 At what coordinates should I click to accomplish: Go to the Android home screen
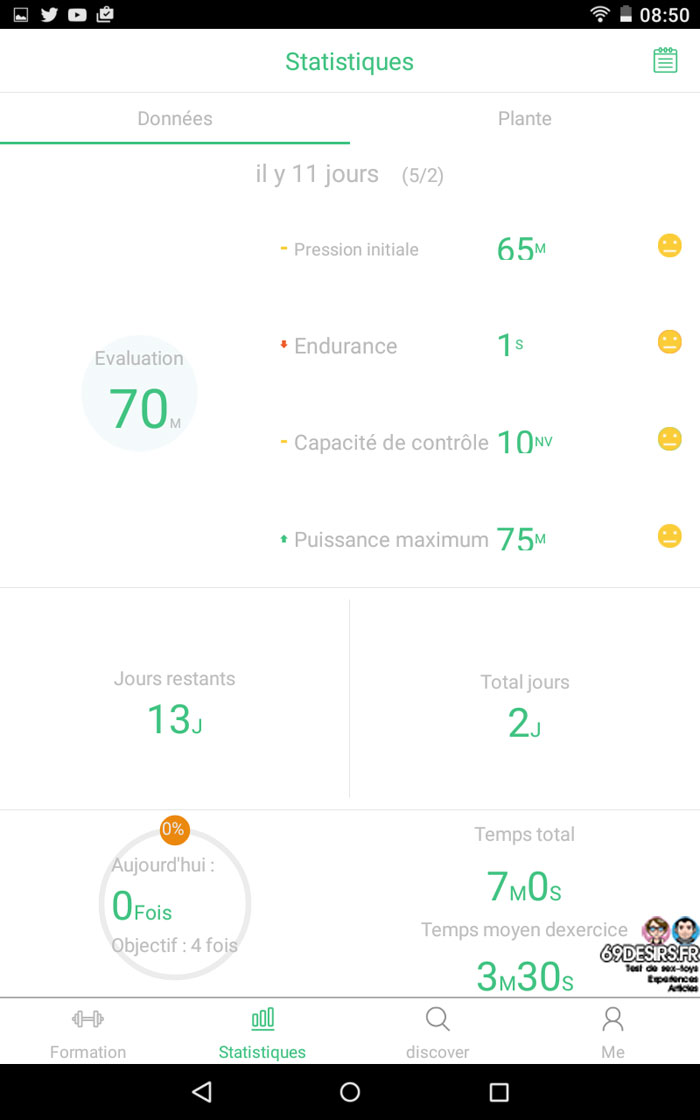(350, 1091)
